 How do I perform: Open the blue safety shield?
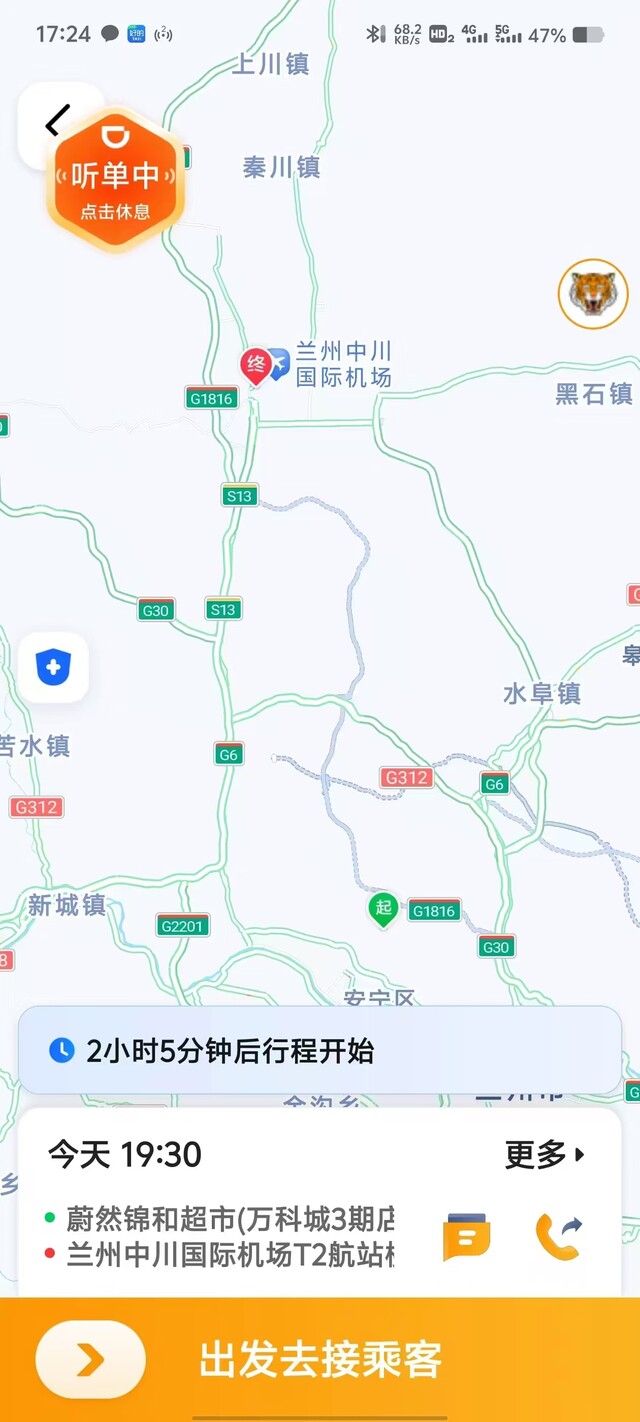pyautogui.click(x=53, y=667)
